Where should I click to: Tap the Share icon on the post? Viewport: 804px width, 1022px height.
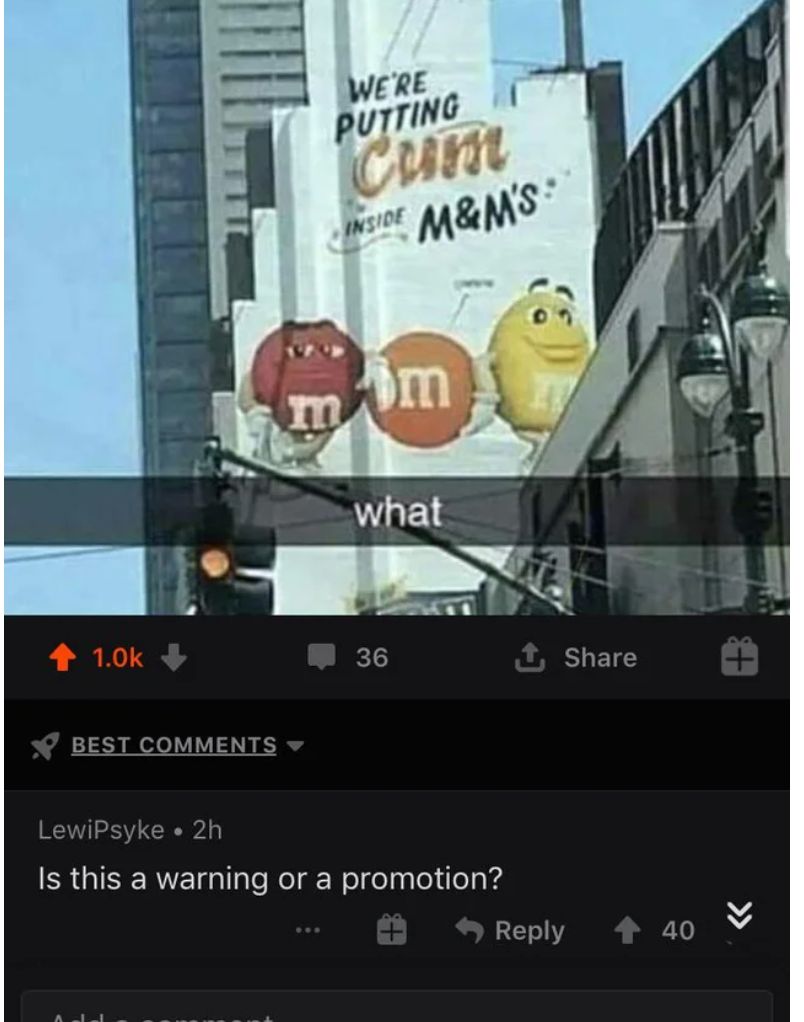coord(528,658)
